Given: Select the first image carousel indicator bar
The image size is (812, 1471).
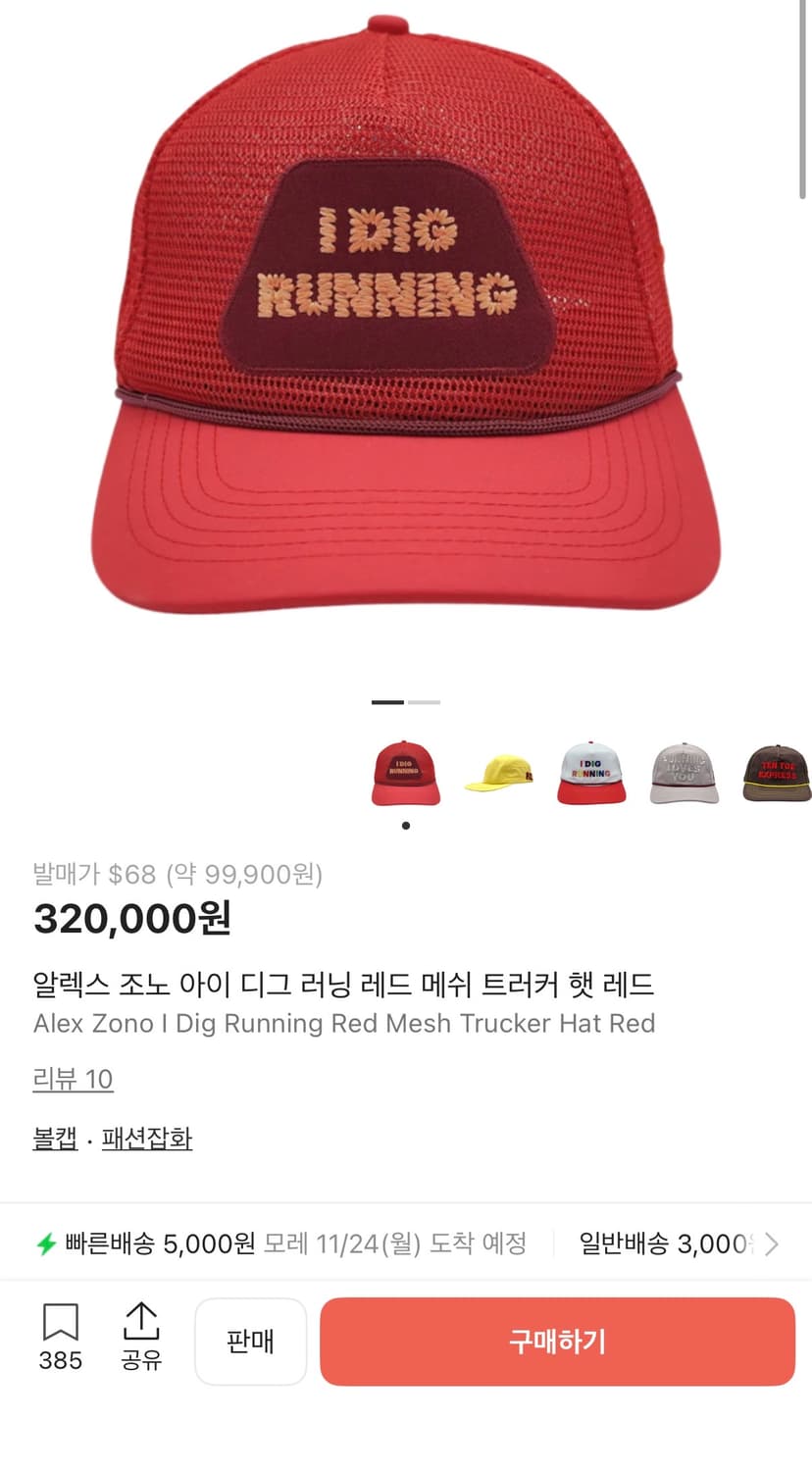Looking at the screenshot, I should point(388,702).
